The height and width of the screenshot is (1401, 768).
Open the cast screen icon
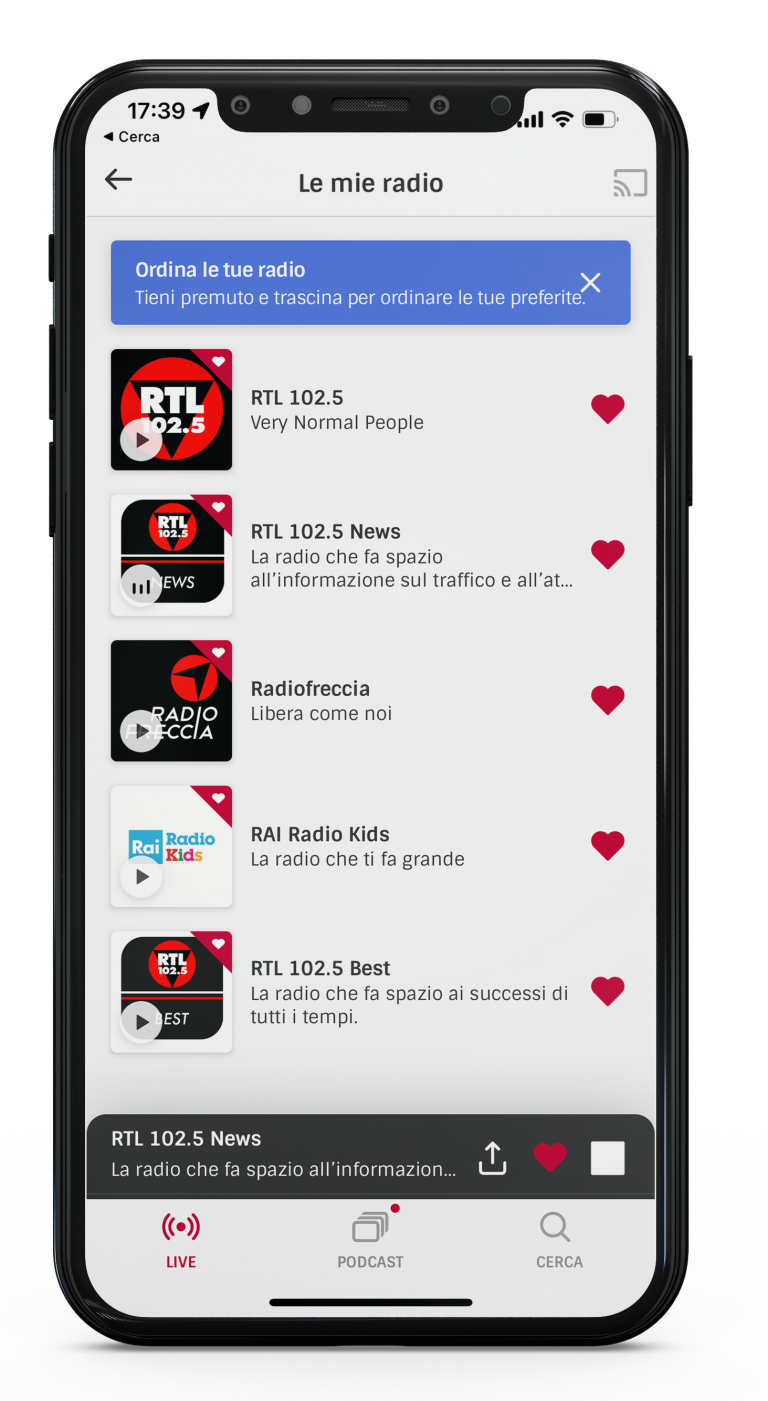point(630,183)
